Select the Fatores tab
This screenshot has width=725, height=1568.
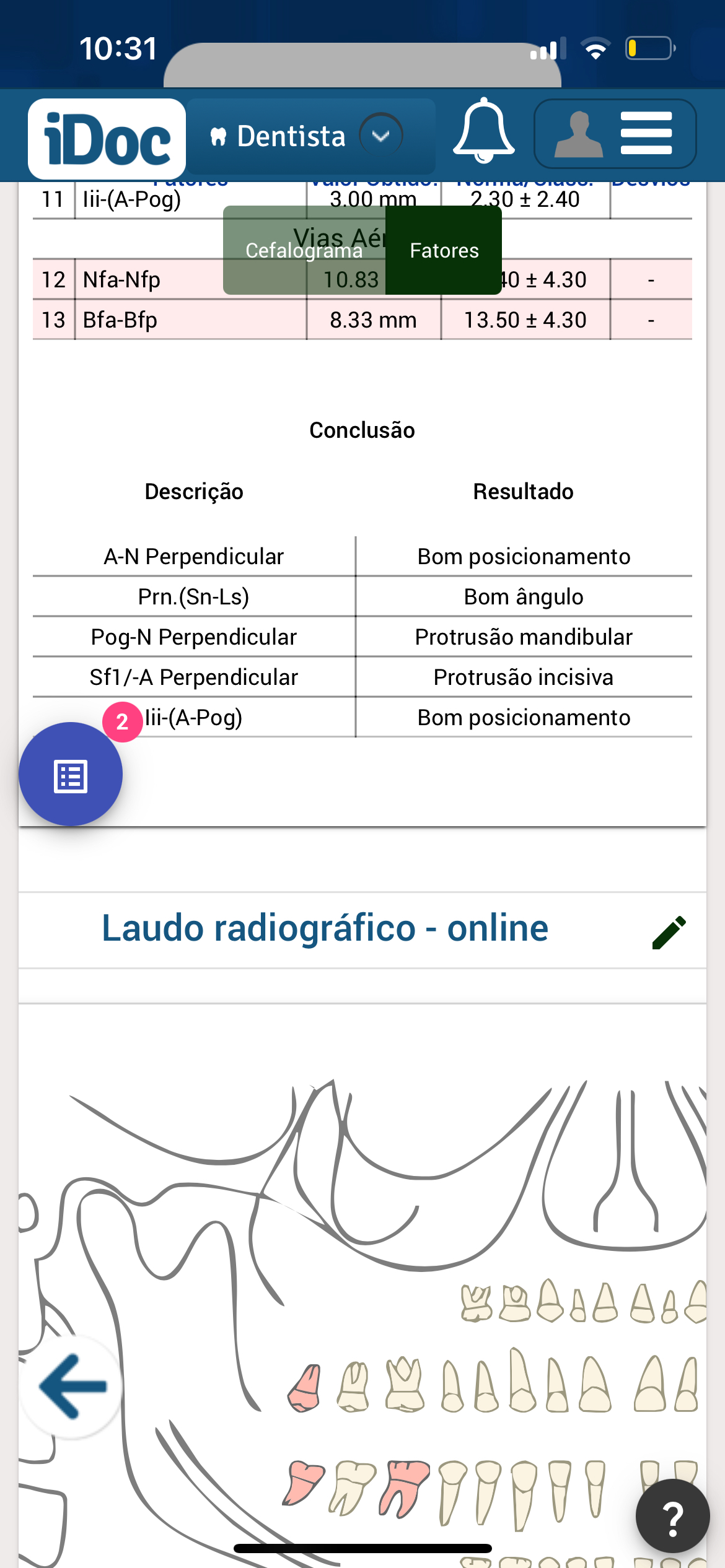click(444, 250)
